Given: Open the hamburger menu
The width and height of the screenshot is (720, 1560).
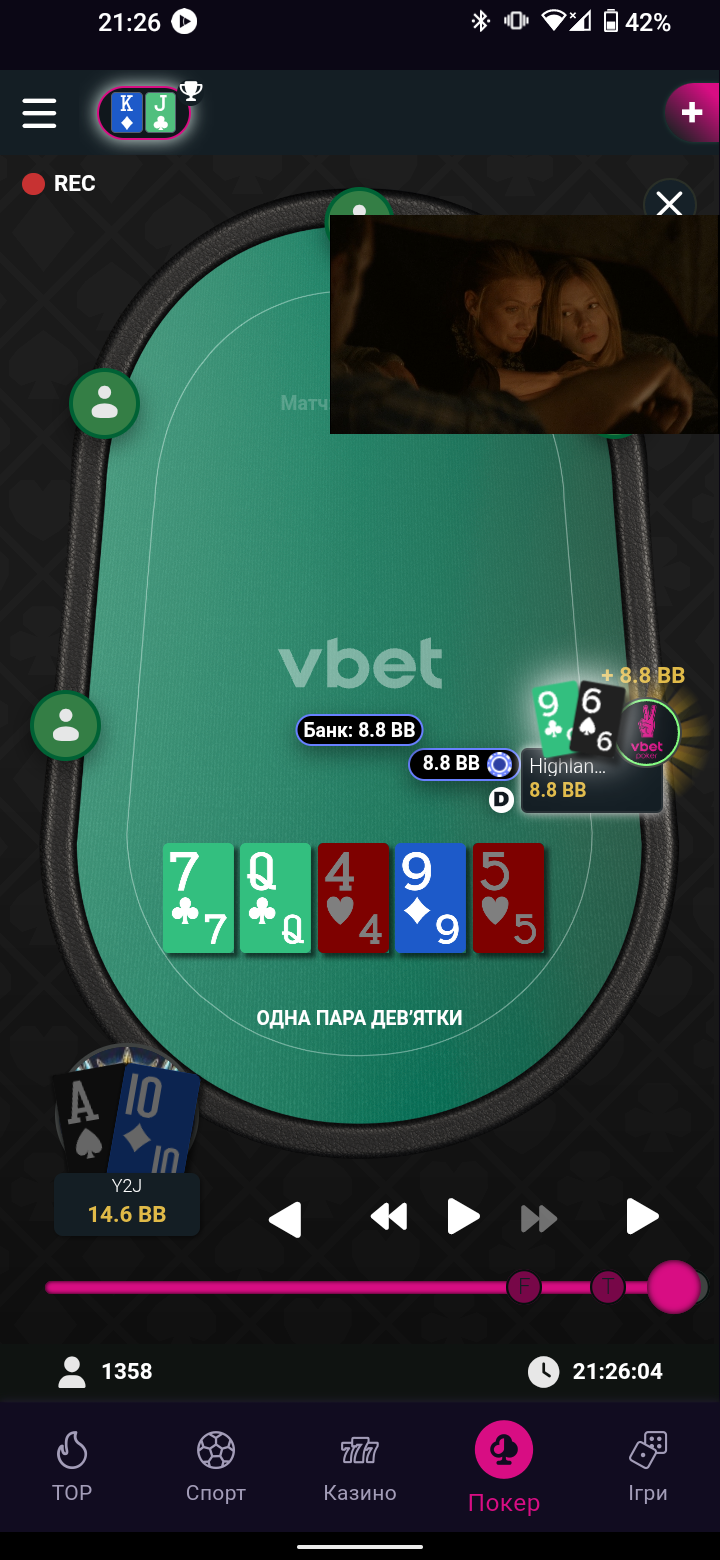Looking at the screenshot, I should pos(39,113).
